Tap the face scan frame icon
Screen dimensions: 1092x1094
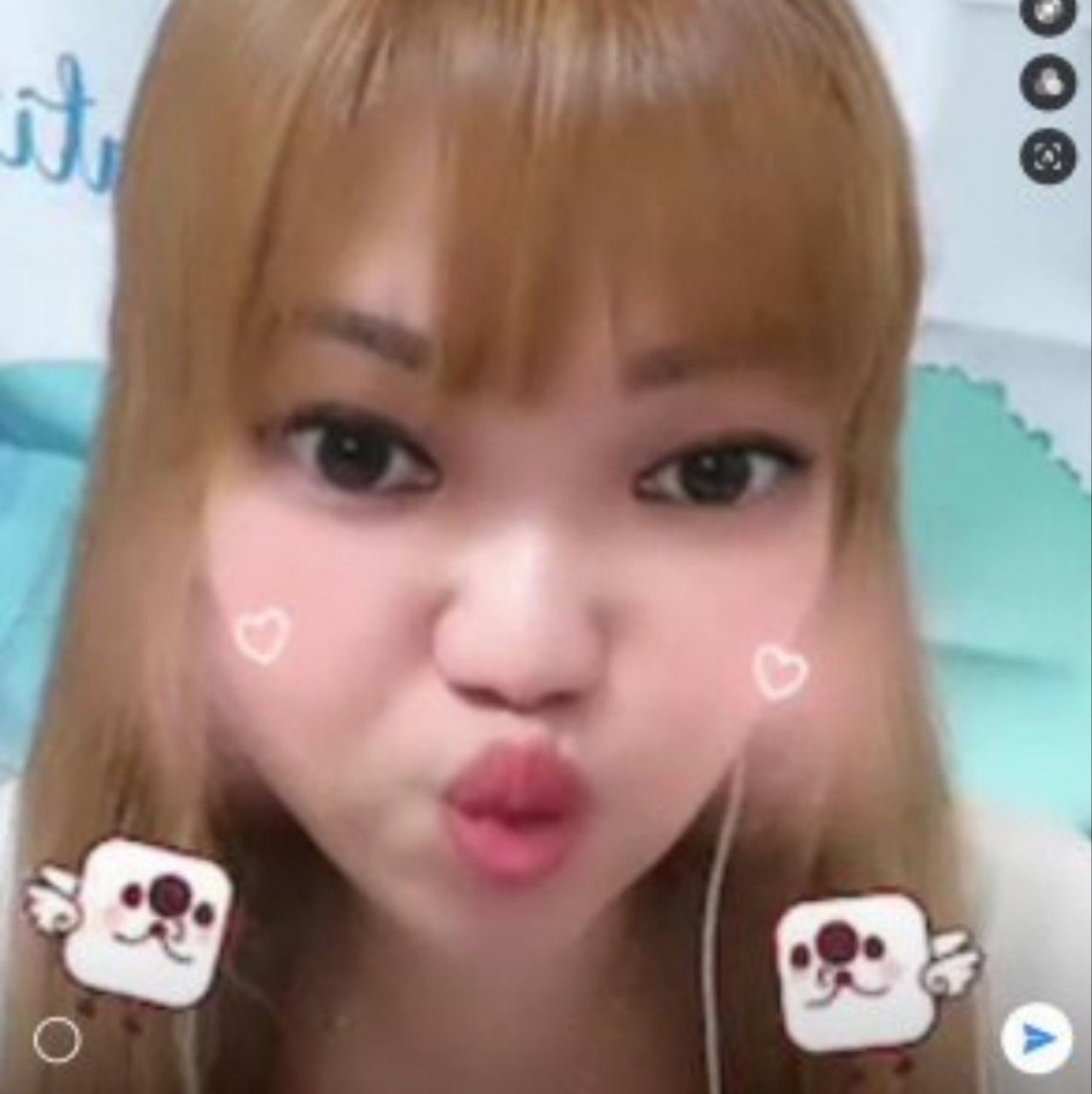(x=1047, y=157)
